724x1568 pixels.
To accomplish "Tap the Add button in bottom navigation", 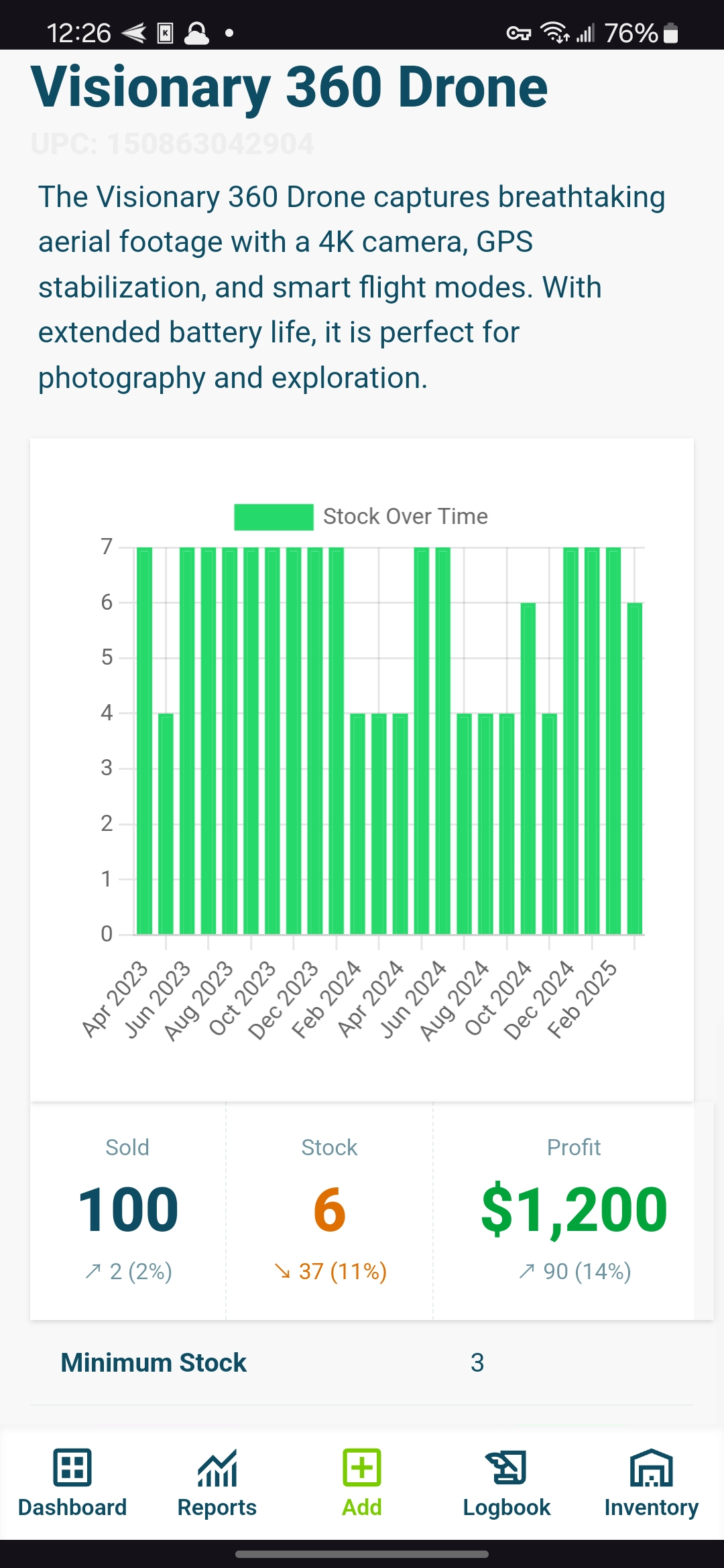I will click(362, 1482).
